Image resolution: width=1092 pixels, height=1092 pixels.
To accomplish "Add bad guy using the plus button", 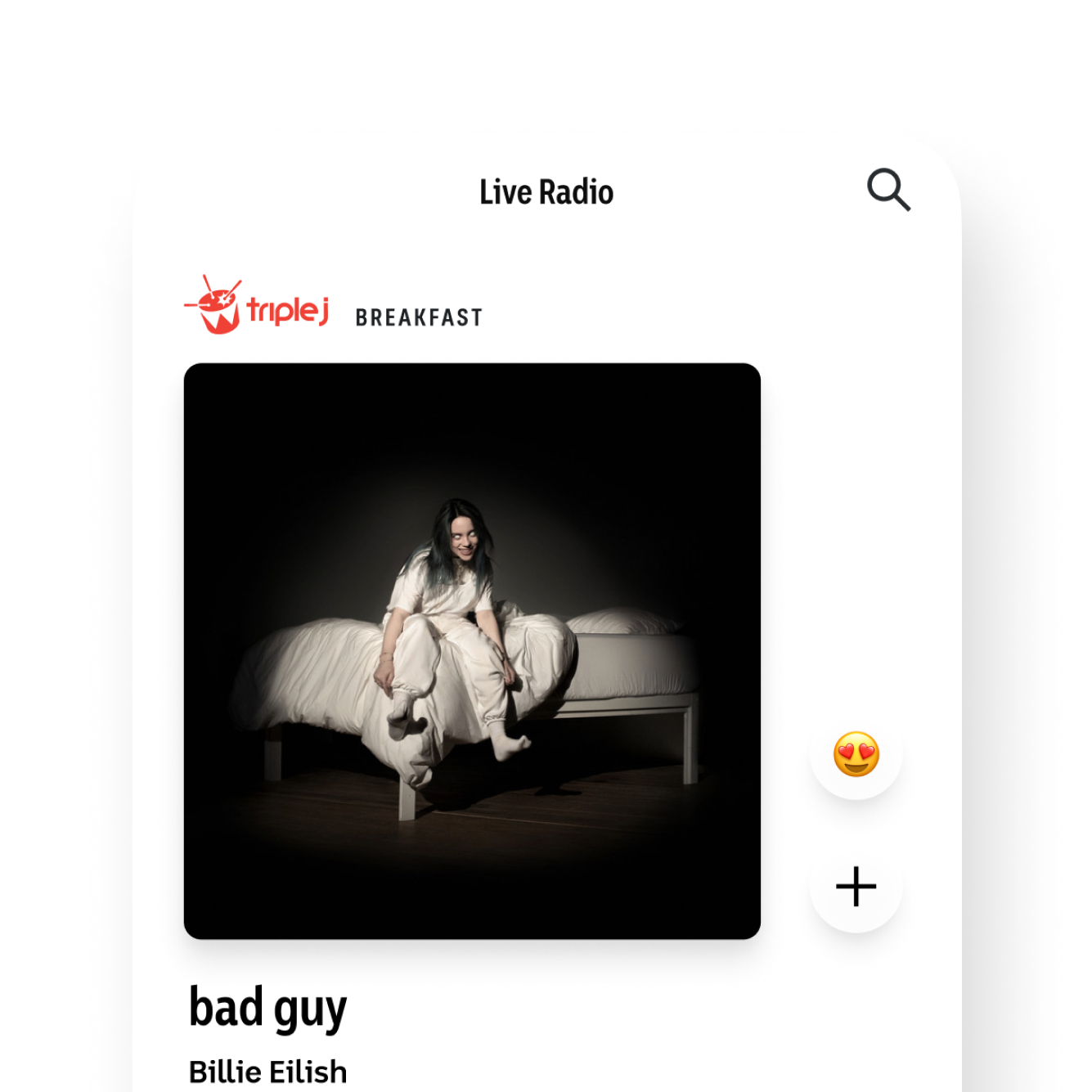I will (x=856, y=887).
